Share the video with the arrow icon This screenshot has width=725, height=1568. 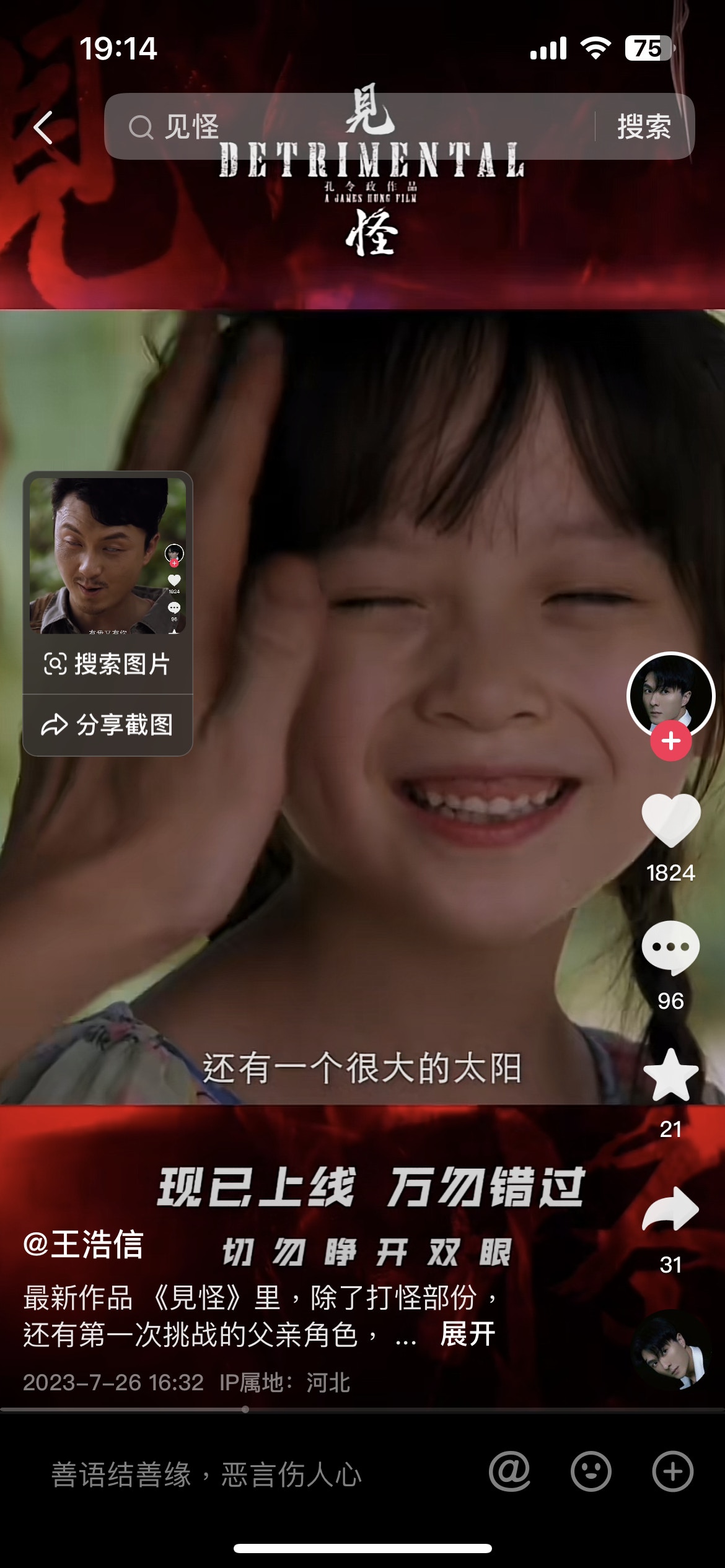(x=670, y=1209)
